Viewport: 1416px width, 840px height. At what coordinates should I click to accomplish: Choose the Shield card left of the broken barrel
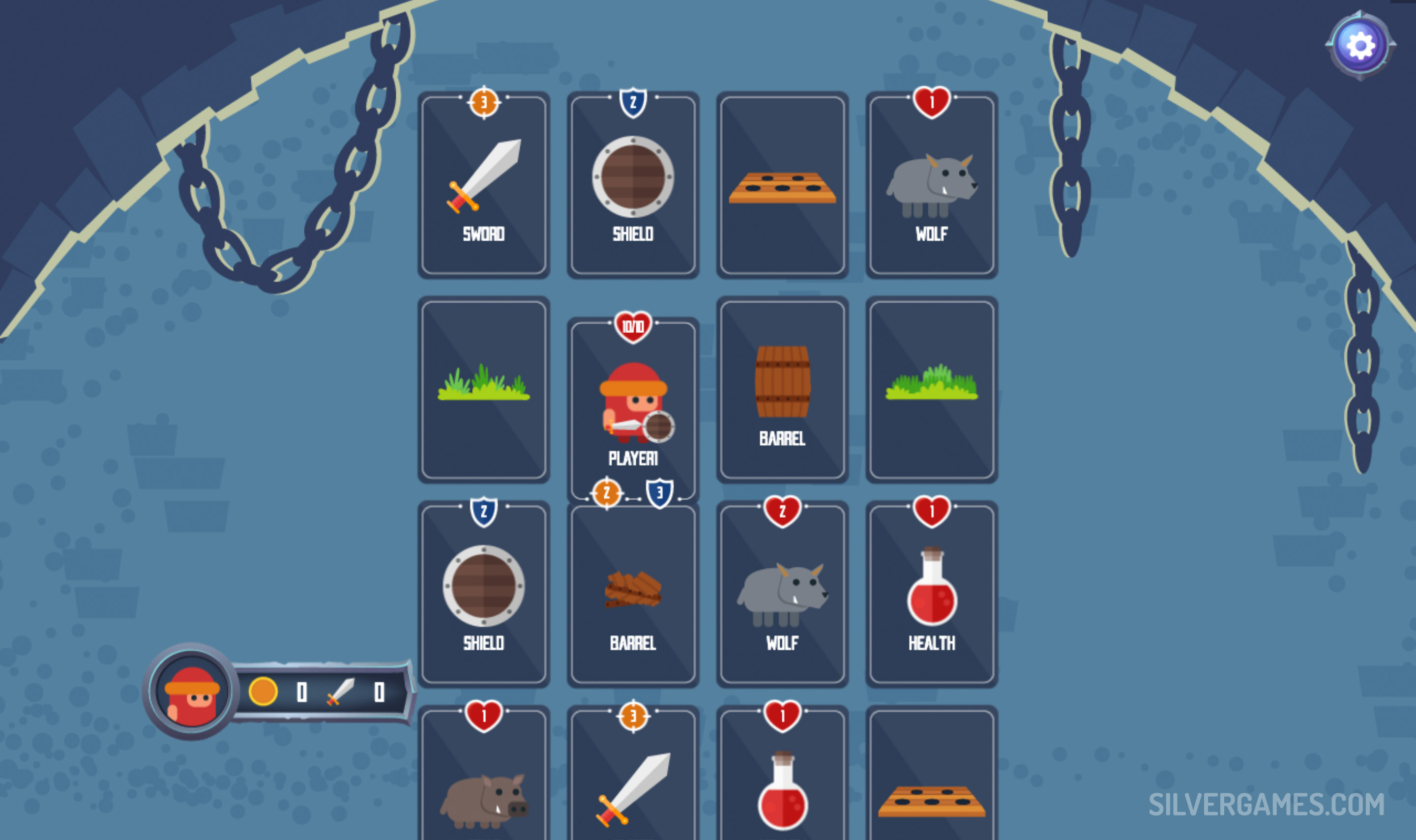pos(483,594)
